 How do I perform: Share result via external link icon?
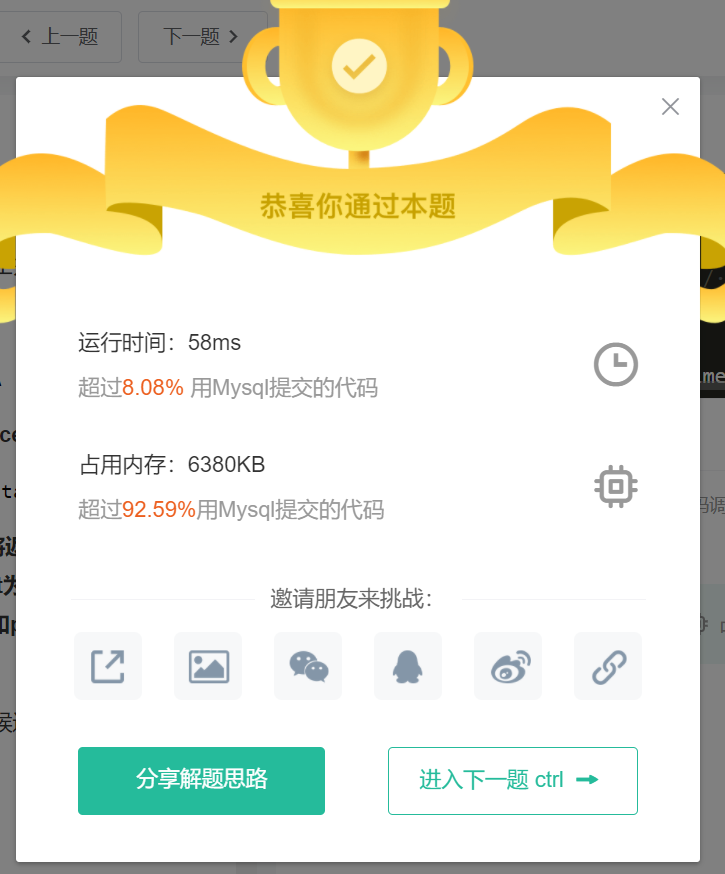coord(108,666)
